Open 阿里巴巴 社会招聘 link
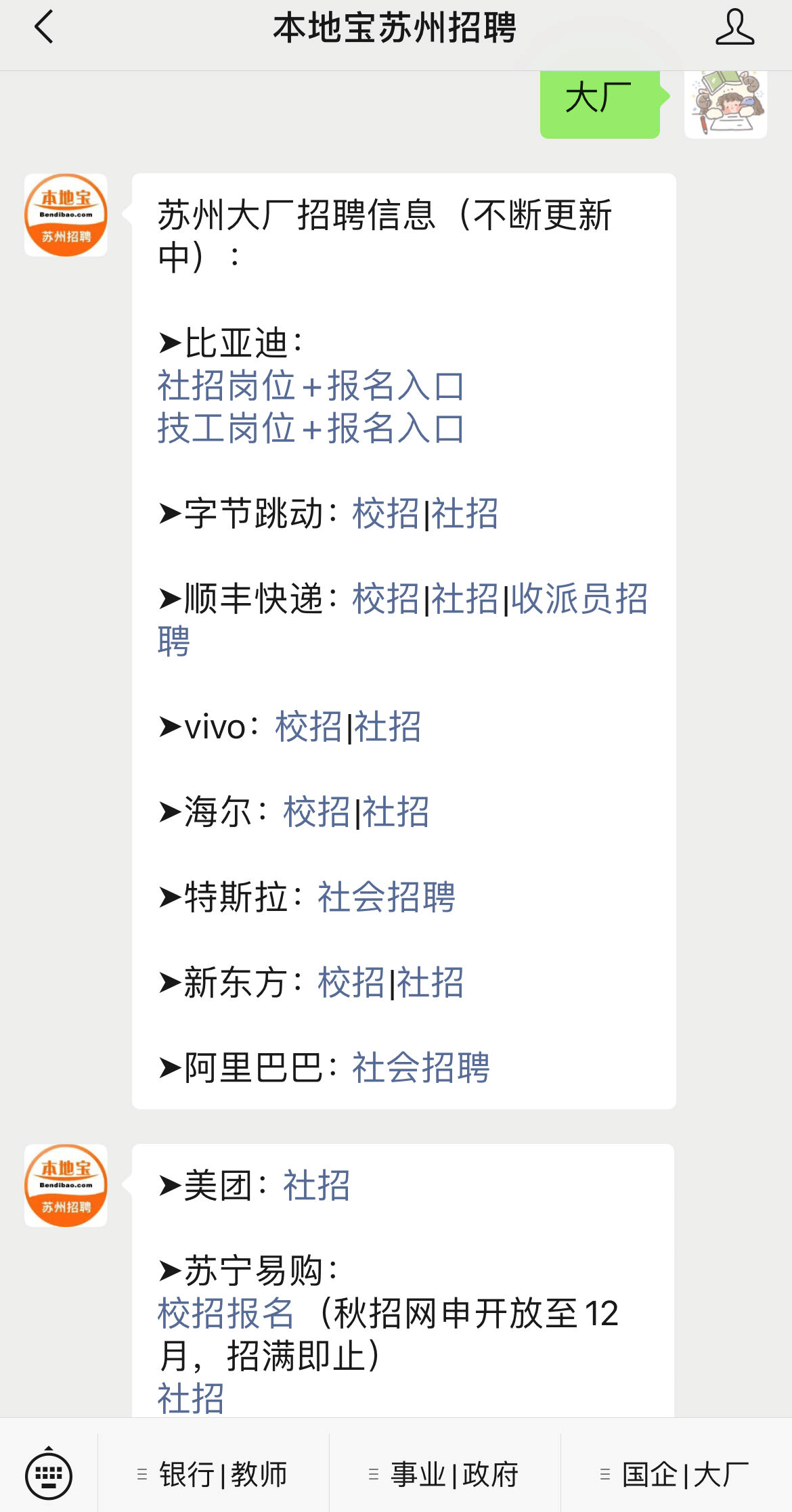Viewport: 792px width, 1512px height. pos(421,1068)
